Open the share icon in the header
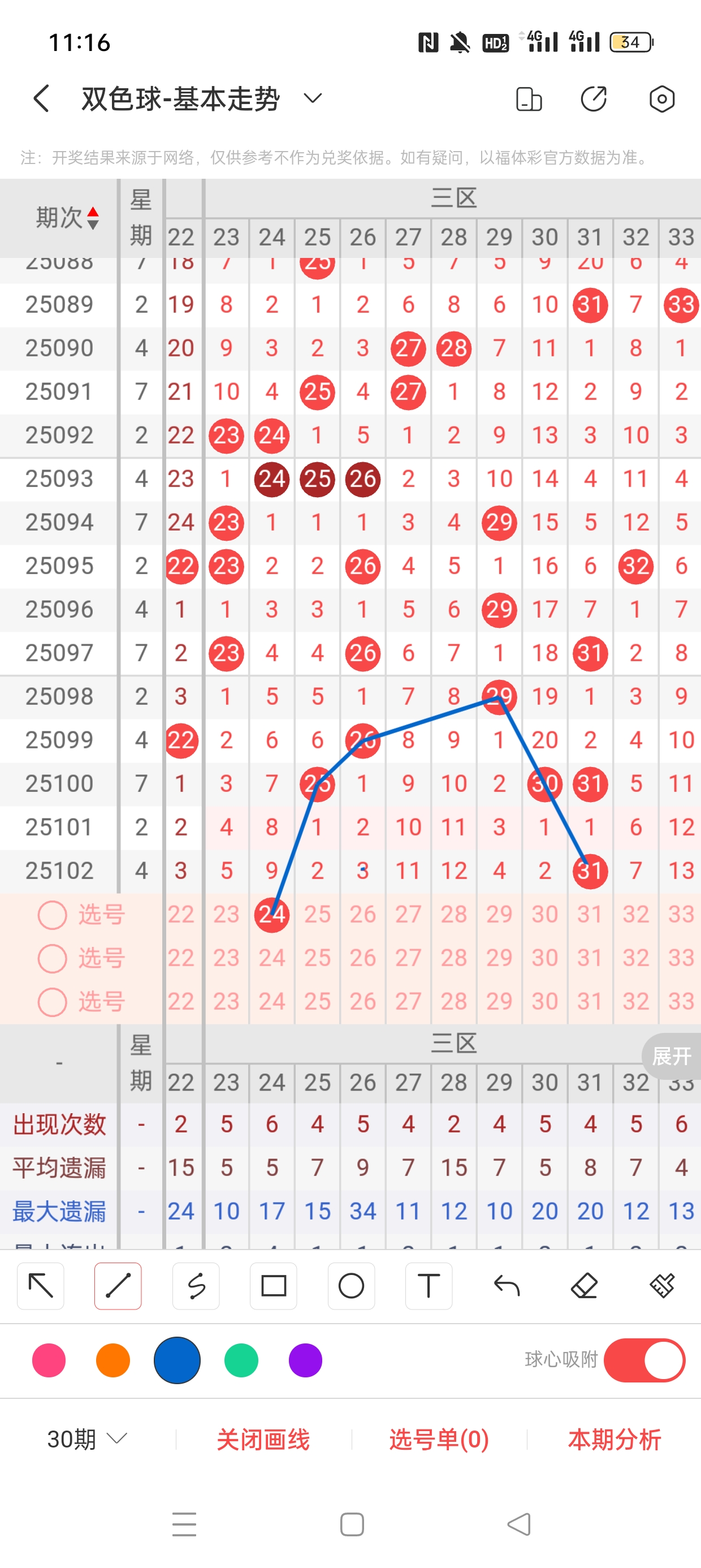This screenshot has height=1568, width=701. click(x=593, y=98)
